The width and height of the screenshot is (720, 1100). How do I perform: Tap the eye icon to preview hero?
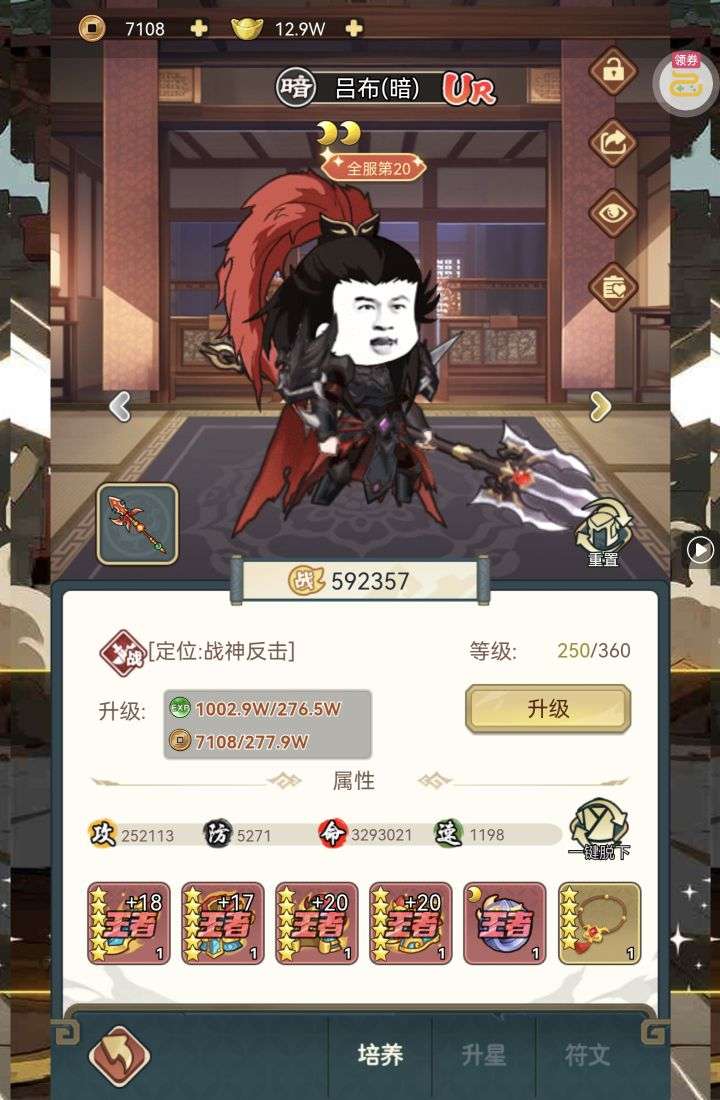(x=613, y=213)
